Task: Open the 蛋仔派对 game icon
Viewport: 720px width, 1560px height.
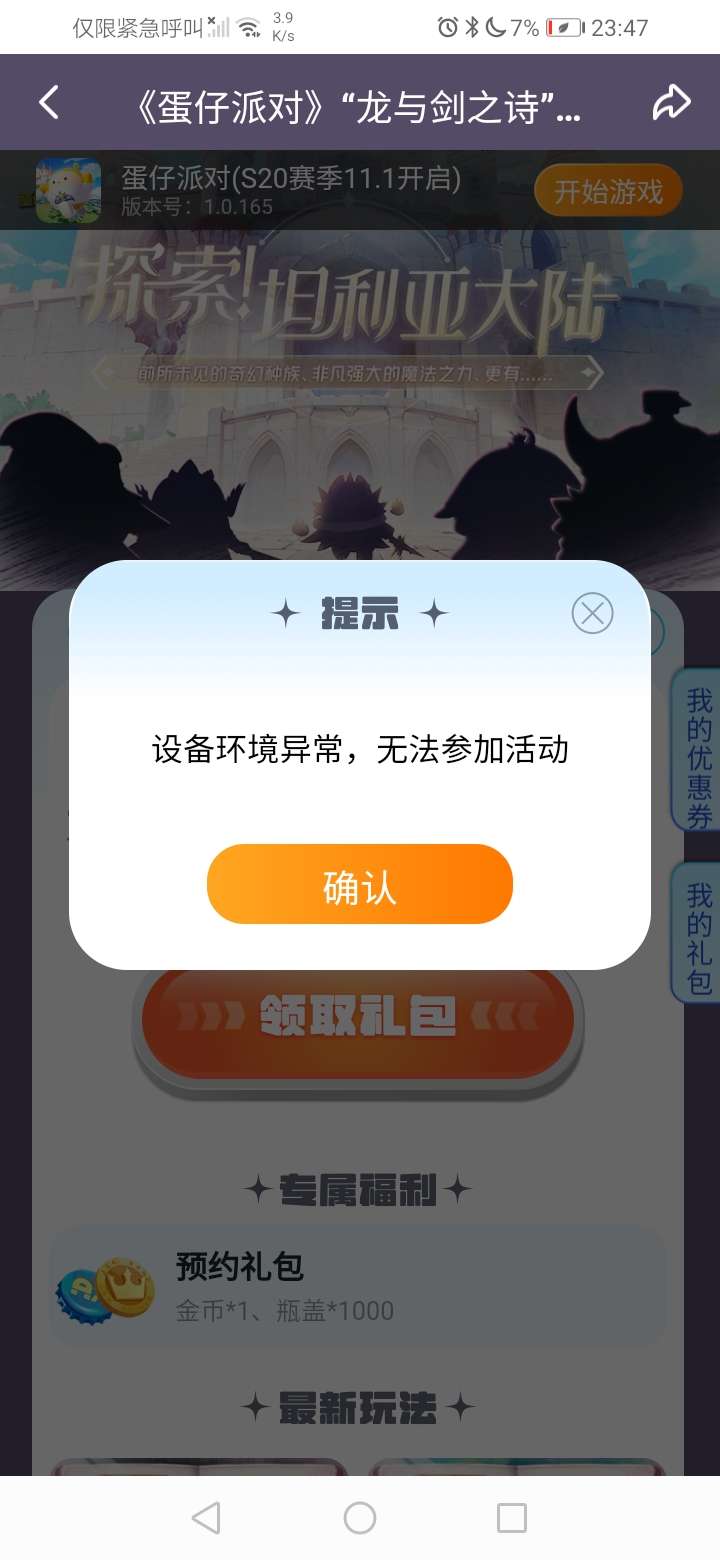Action: (67, 190)
